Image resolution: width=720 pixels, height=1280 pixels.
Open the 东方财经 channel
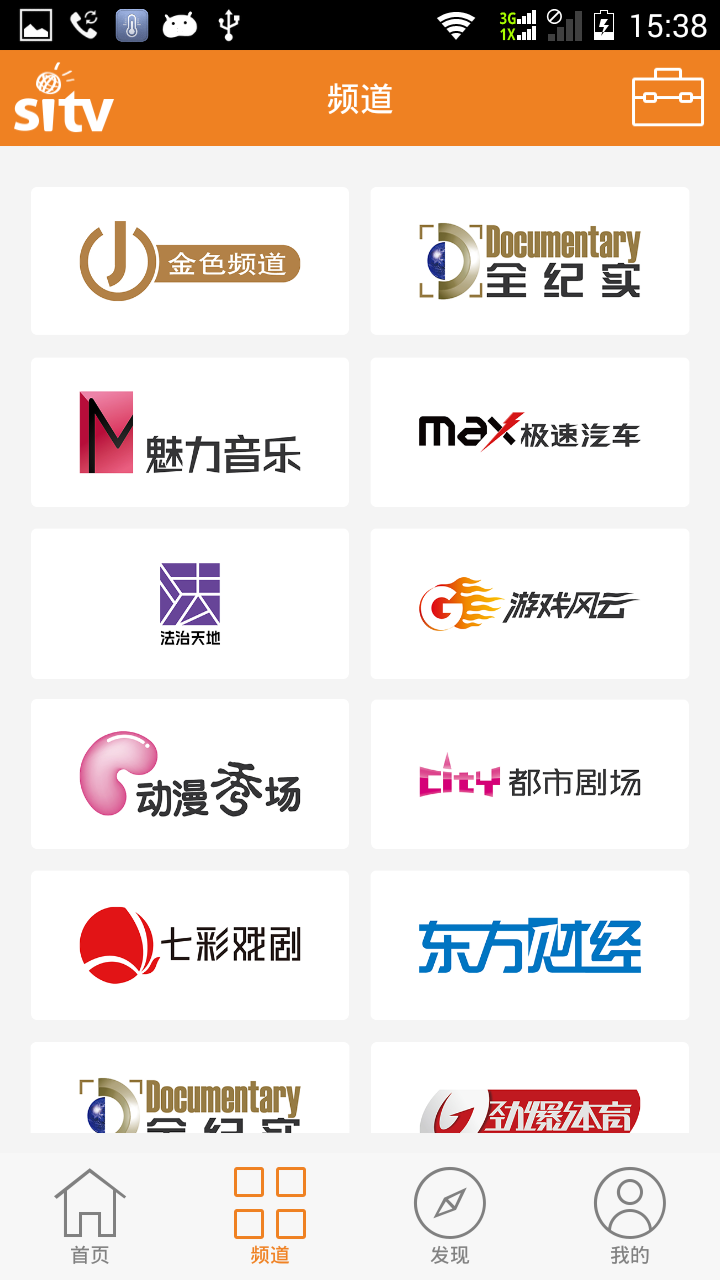530,945
